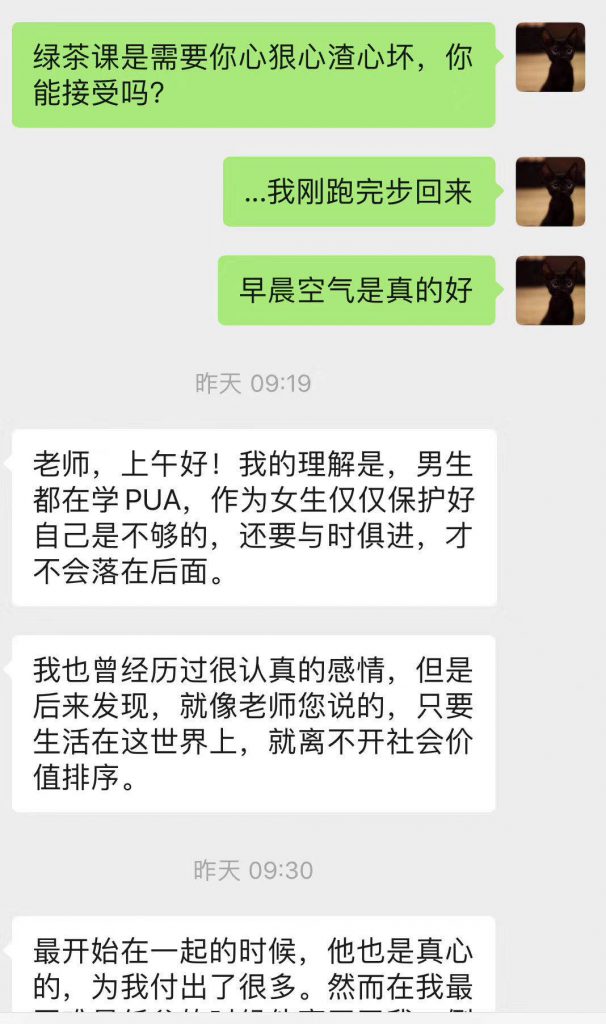This screenshot has height=1024, width=606.
Task: Open profile avatar beside 早晨空气是真的好
Action: pyautogui.click(x=550, y=290)
